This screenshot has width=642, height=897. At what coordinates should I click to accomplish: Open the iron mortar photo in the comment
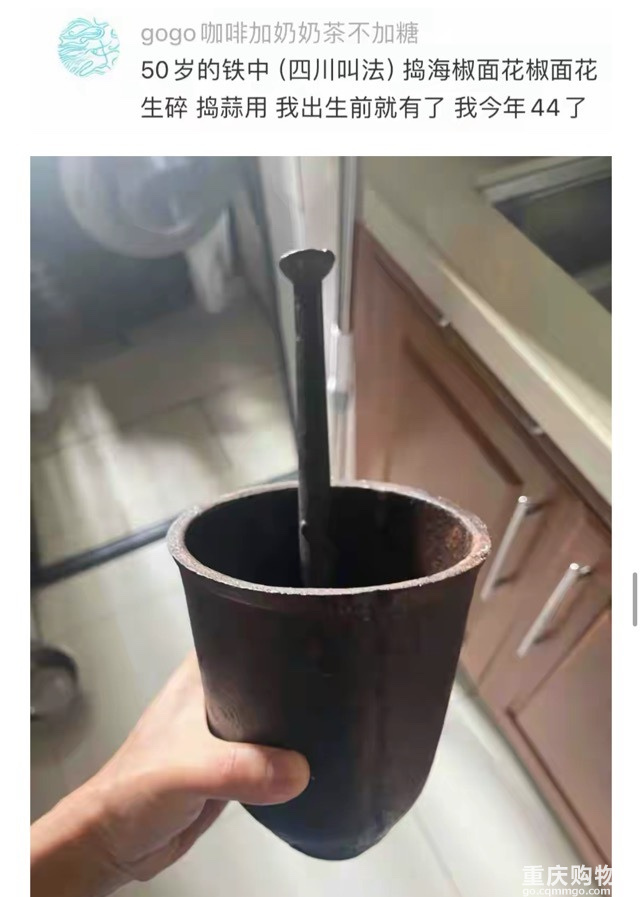(x=320, y=525)
